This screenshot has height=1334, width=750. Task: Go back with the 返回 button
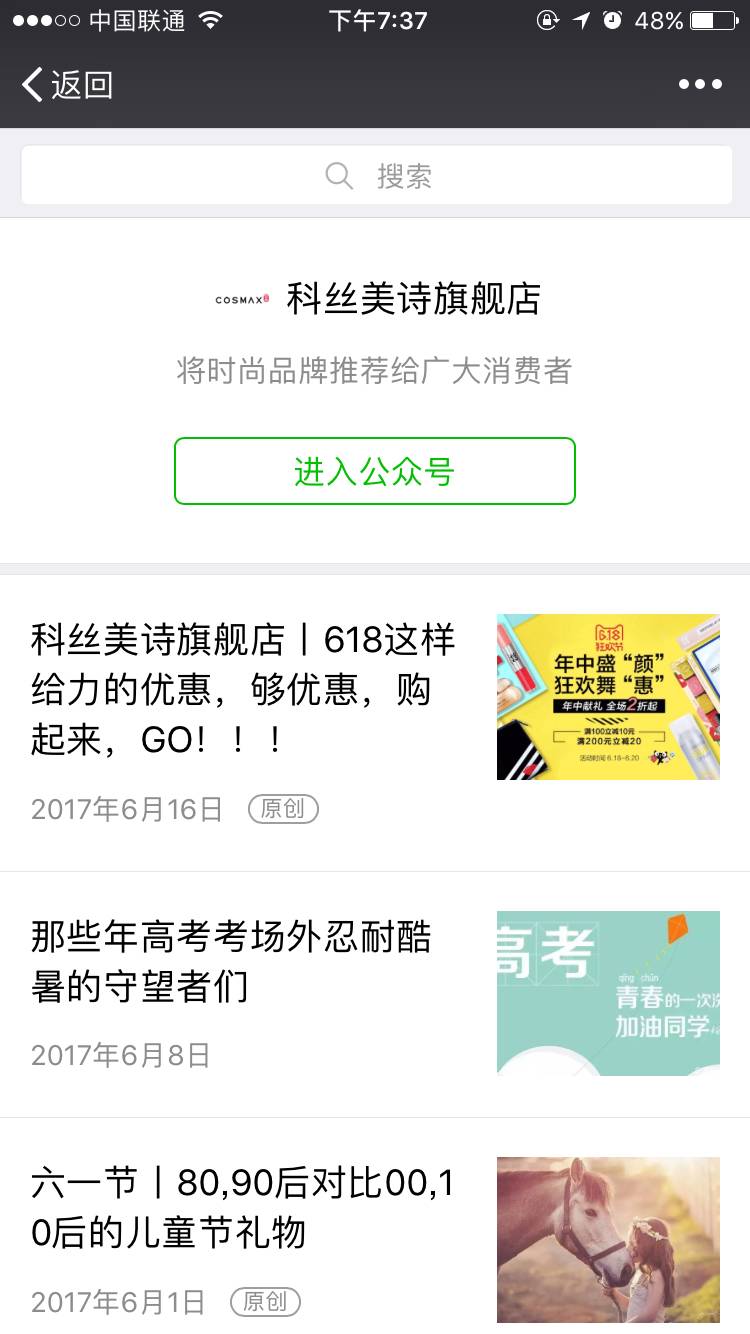tap(67, 85)
